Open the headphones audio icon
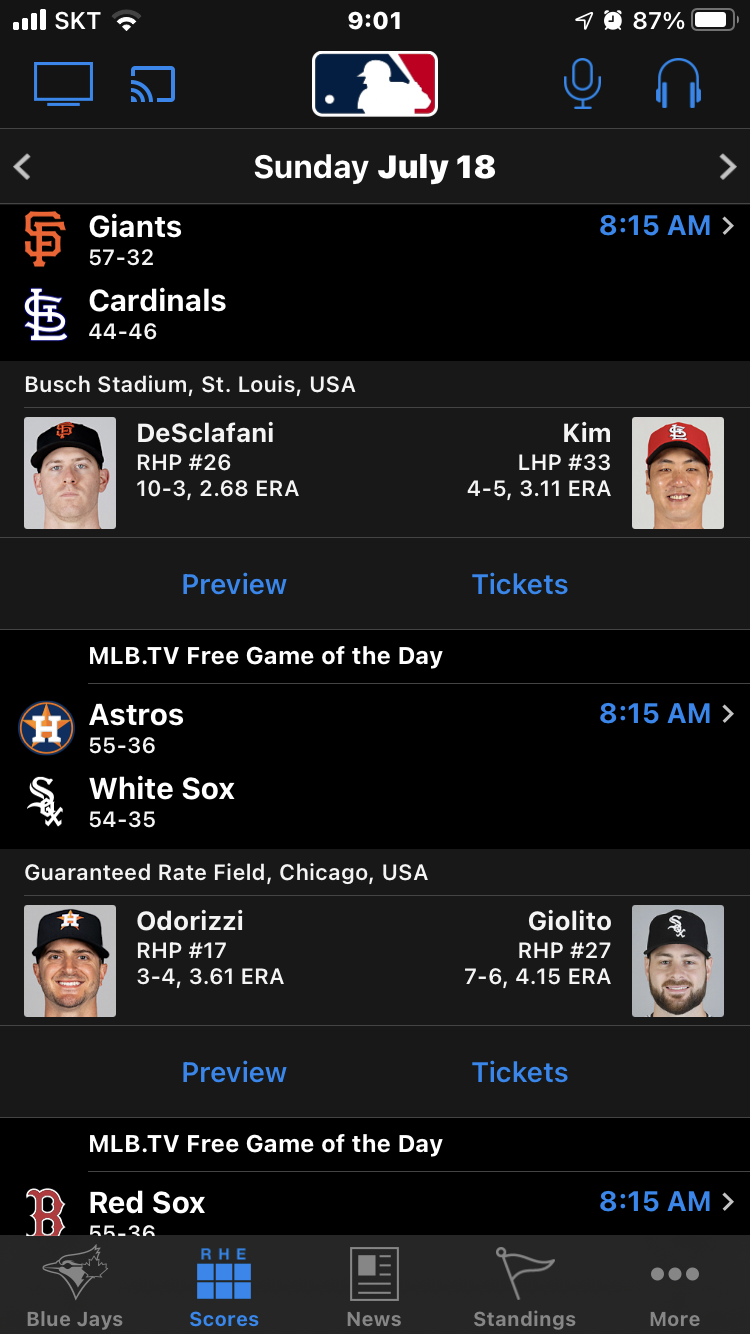 678,83
